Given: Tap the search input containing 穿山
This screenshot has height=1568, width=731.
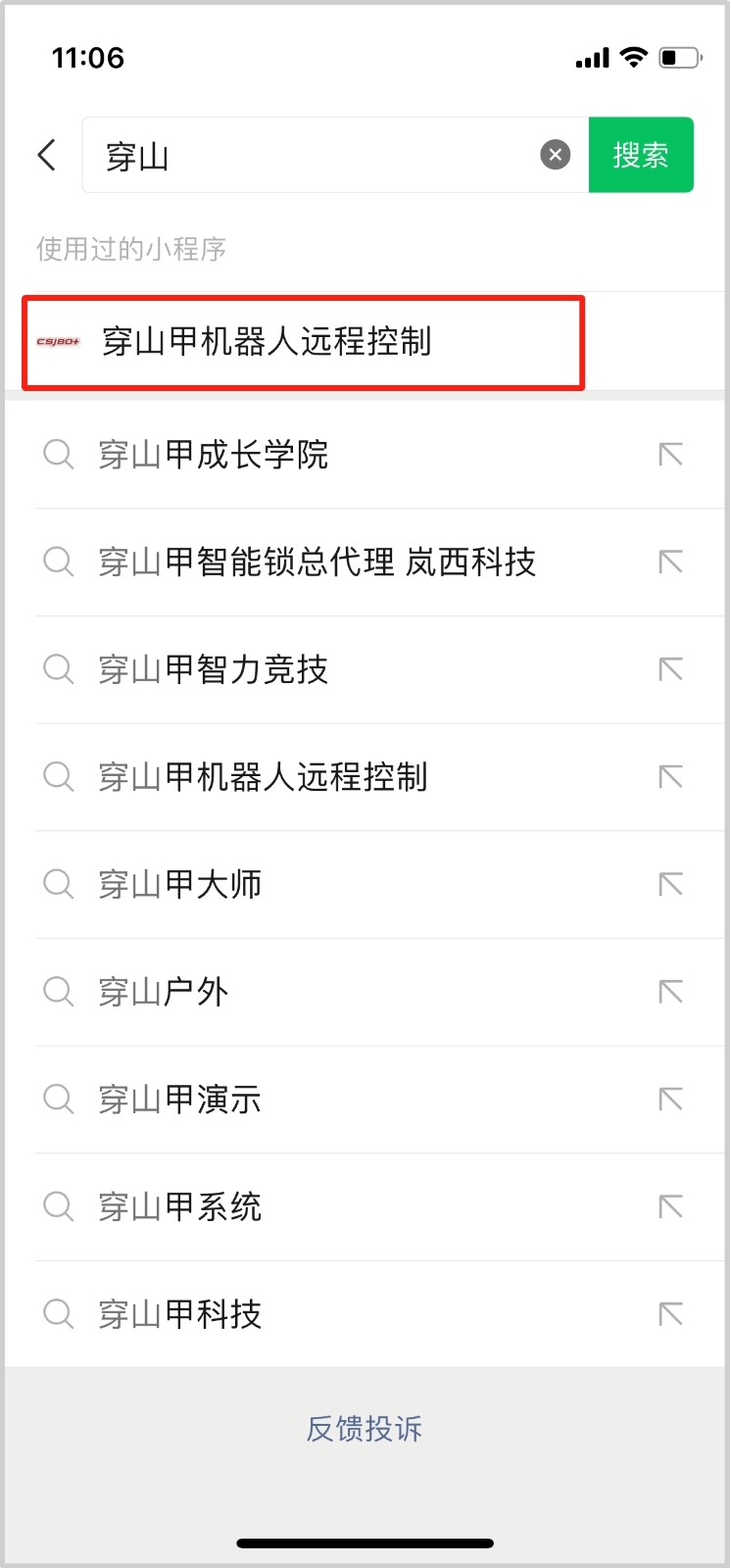Looking at the screenshot, I should coord(294,155).
